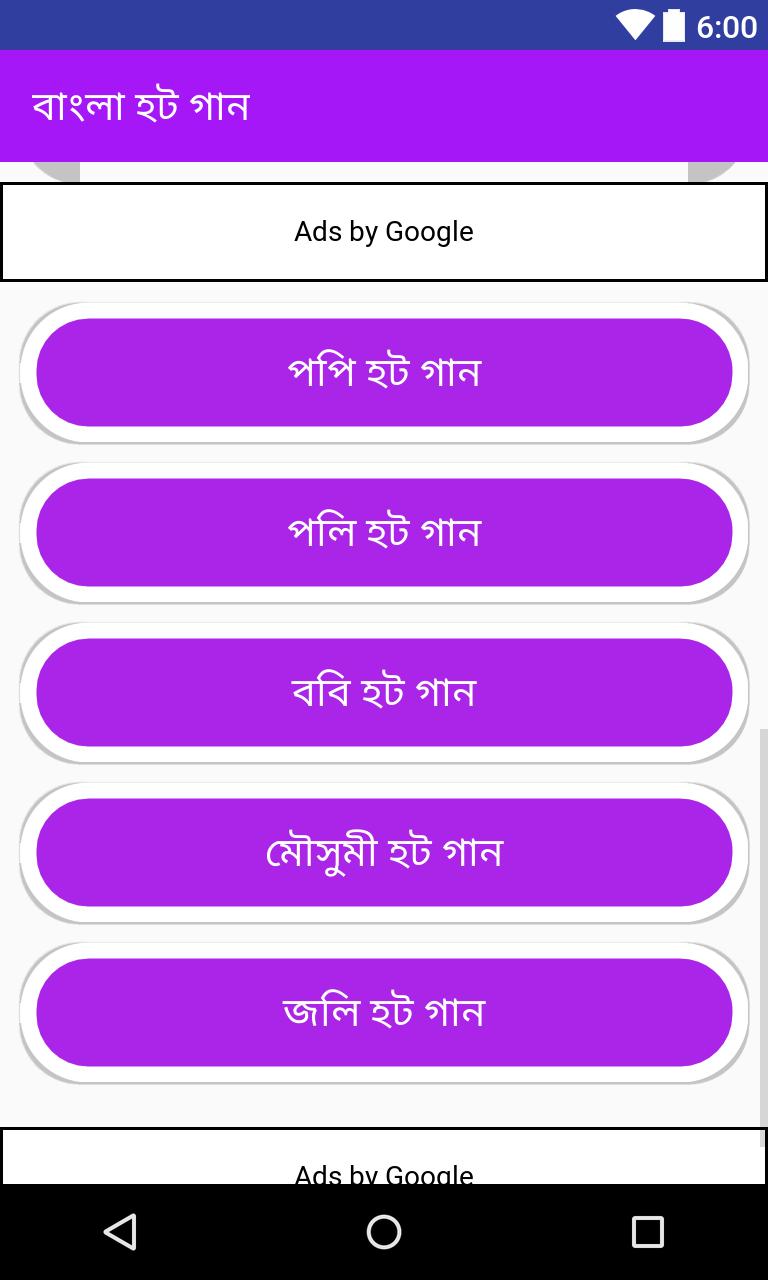Go to the home screen

click(x=384, y=1232)
